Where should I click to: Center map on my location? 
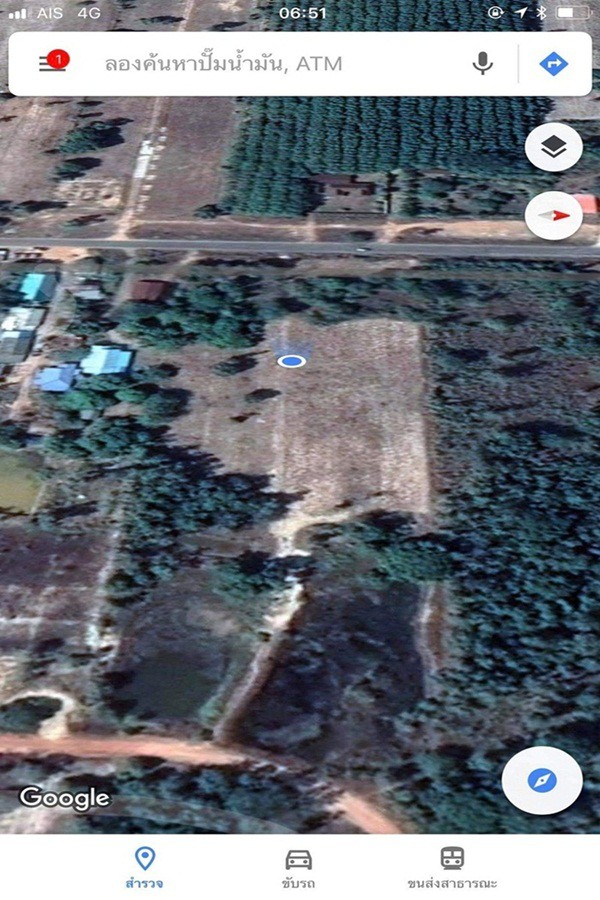pyautogui.click(x=542, y=780)
